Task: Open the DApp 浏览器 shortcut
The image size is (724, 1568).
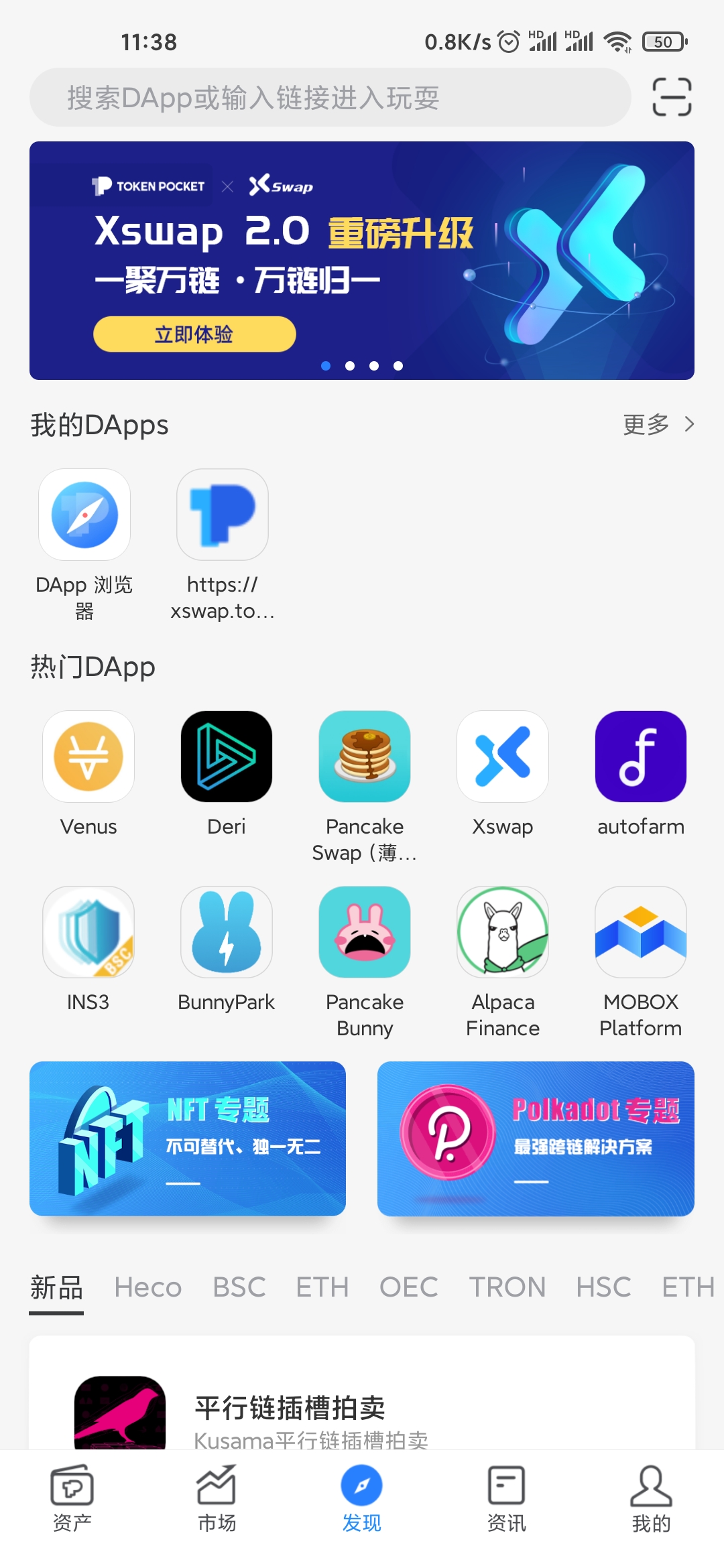Action: click(84, 515)
